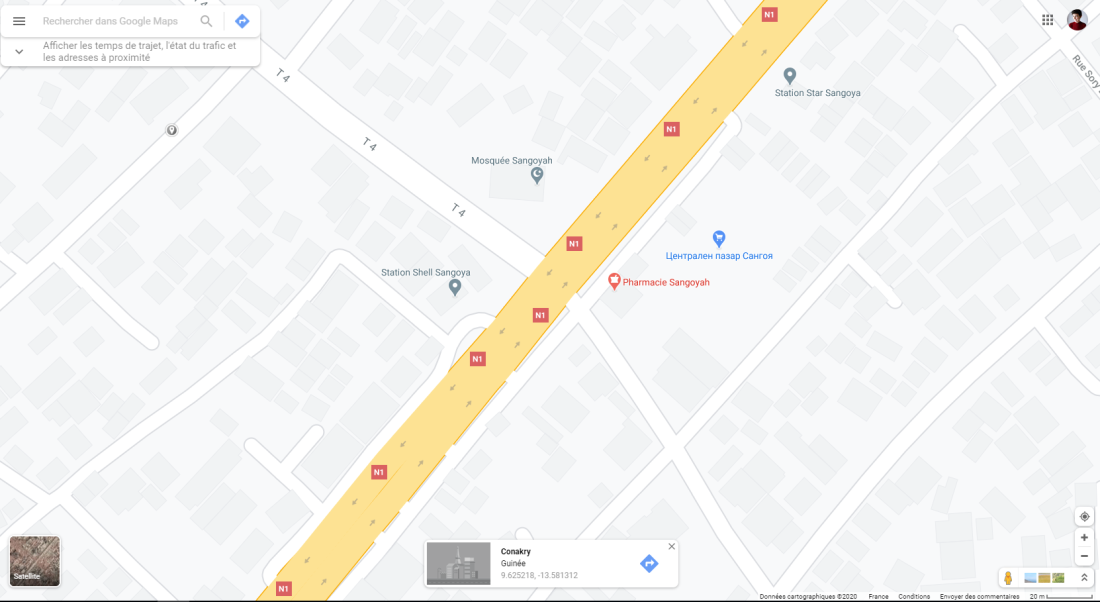Screen dimensions: 1100x602
Task: Activate the Street View pegman
Action: tap(1008, 578)
